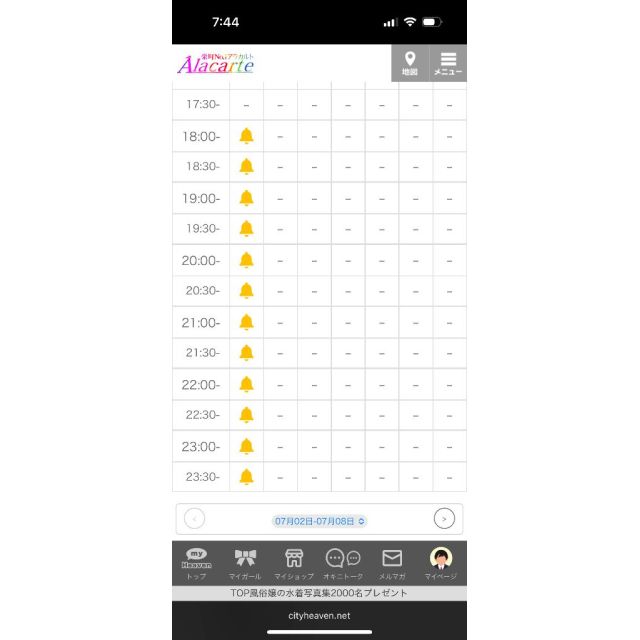Open the map (地図) button
Screen dimensions: 640x640
click(x=409, y=63)
